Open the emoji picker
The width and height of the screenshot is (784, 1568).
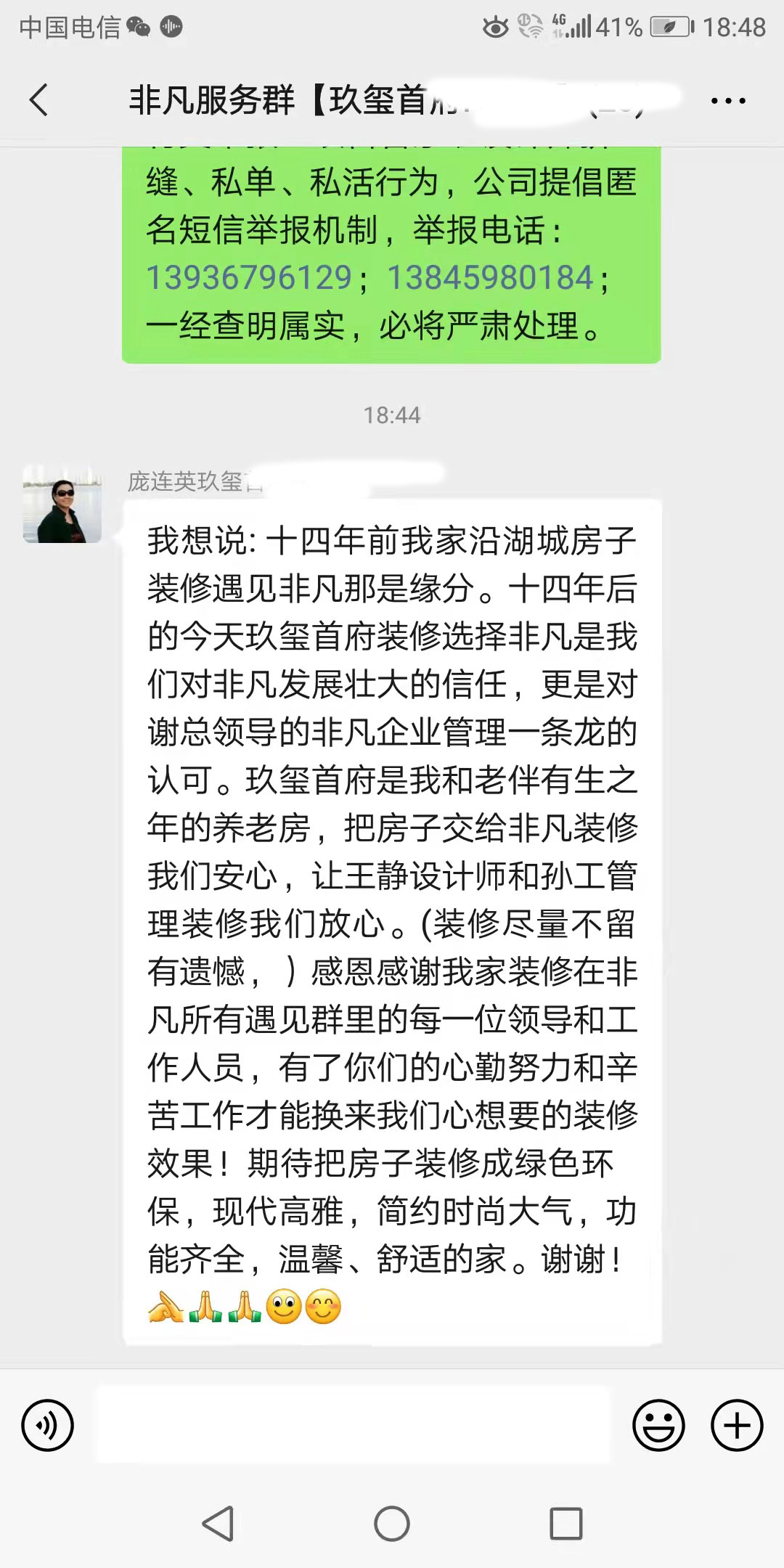coord(658,1425)
